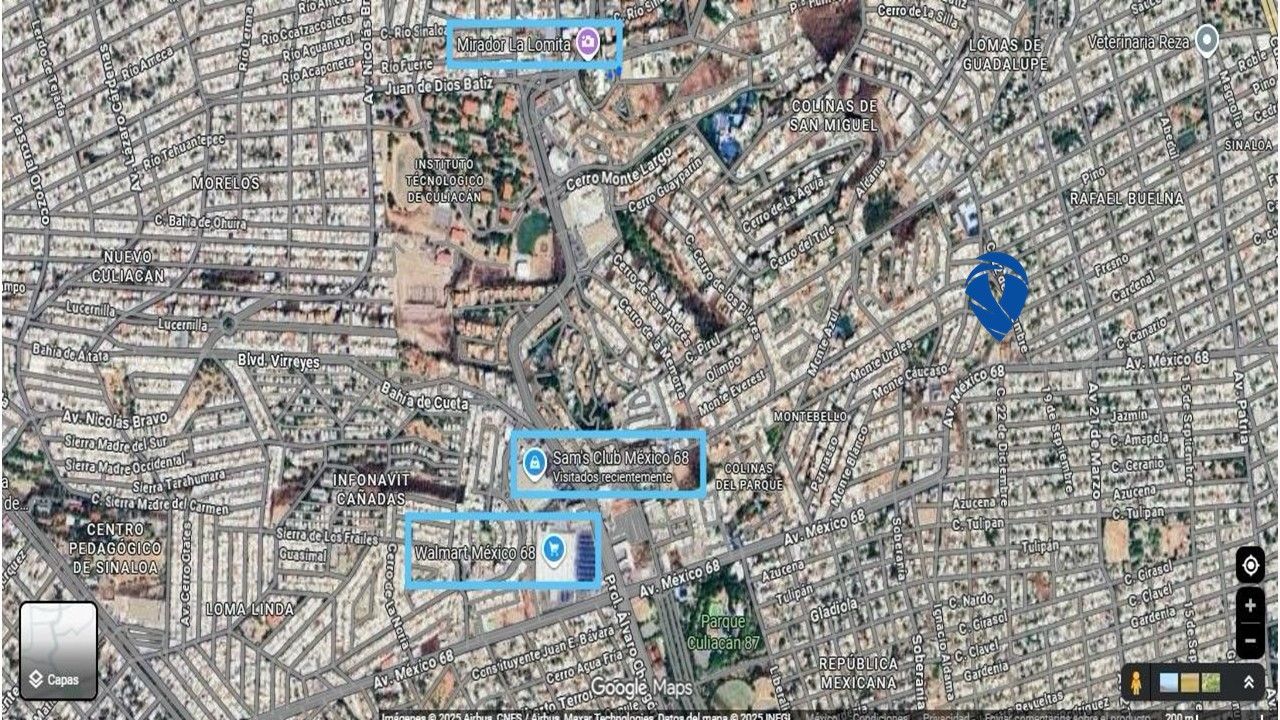Center map on my current location

click(x=1250, y=565)
